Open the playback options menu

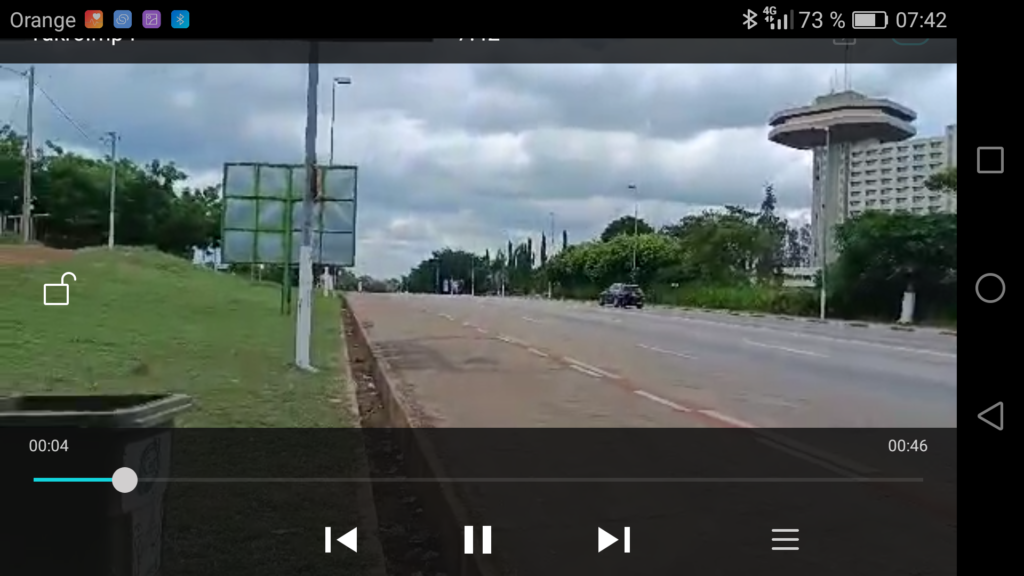point(785,540)
